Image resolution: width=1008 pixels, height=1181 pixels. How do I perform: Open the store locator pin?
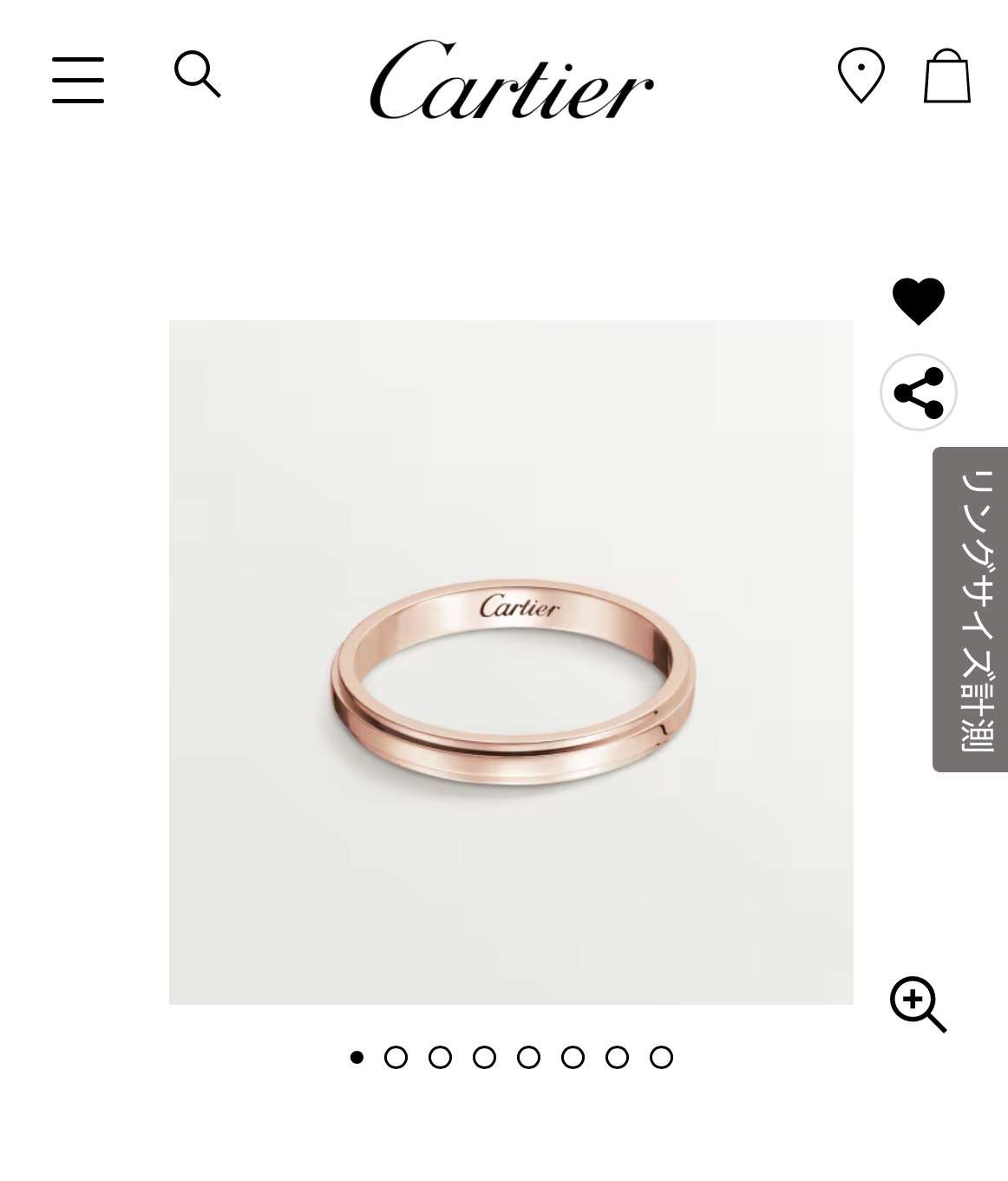coord(861,75)
